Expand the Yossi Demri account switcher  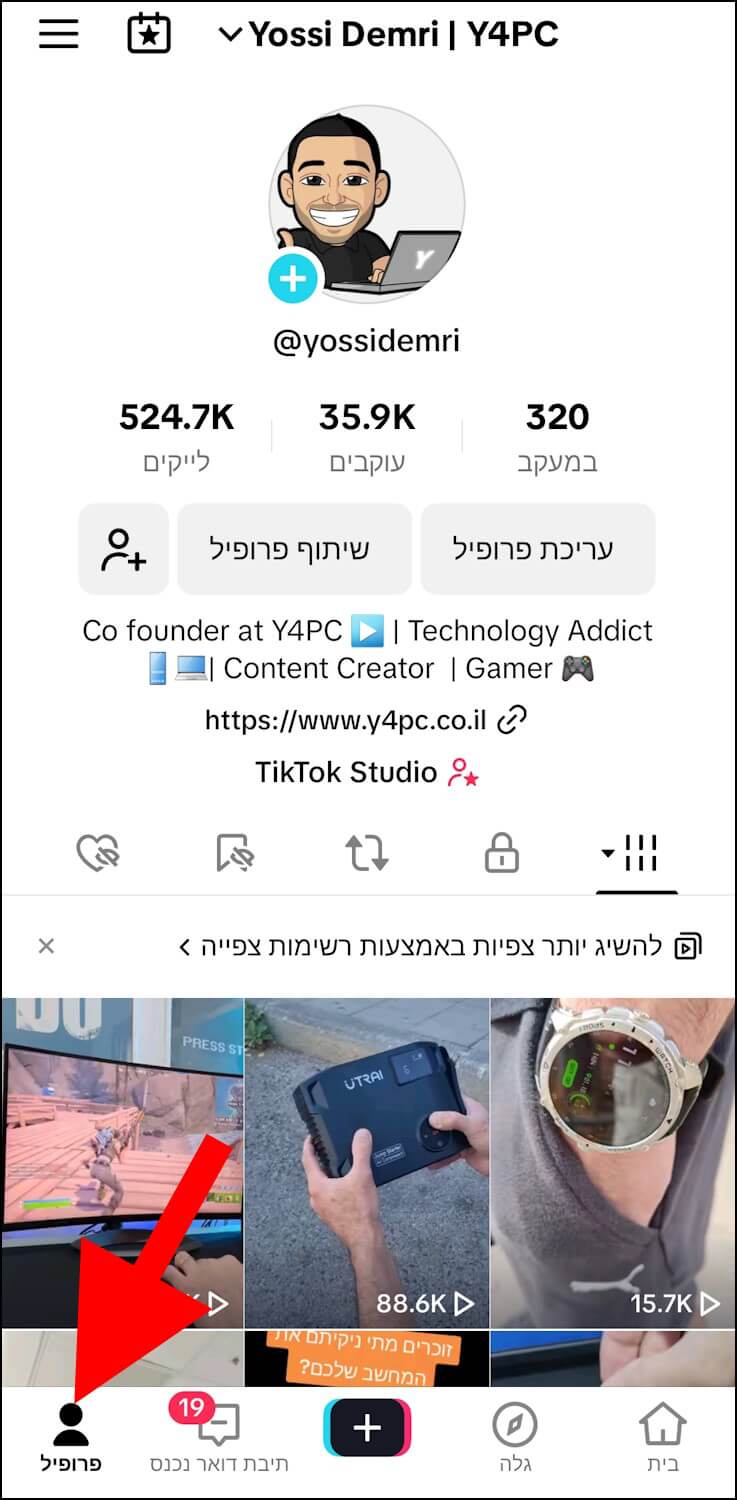(x=388, y=36)
